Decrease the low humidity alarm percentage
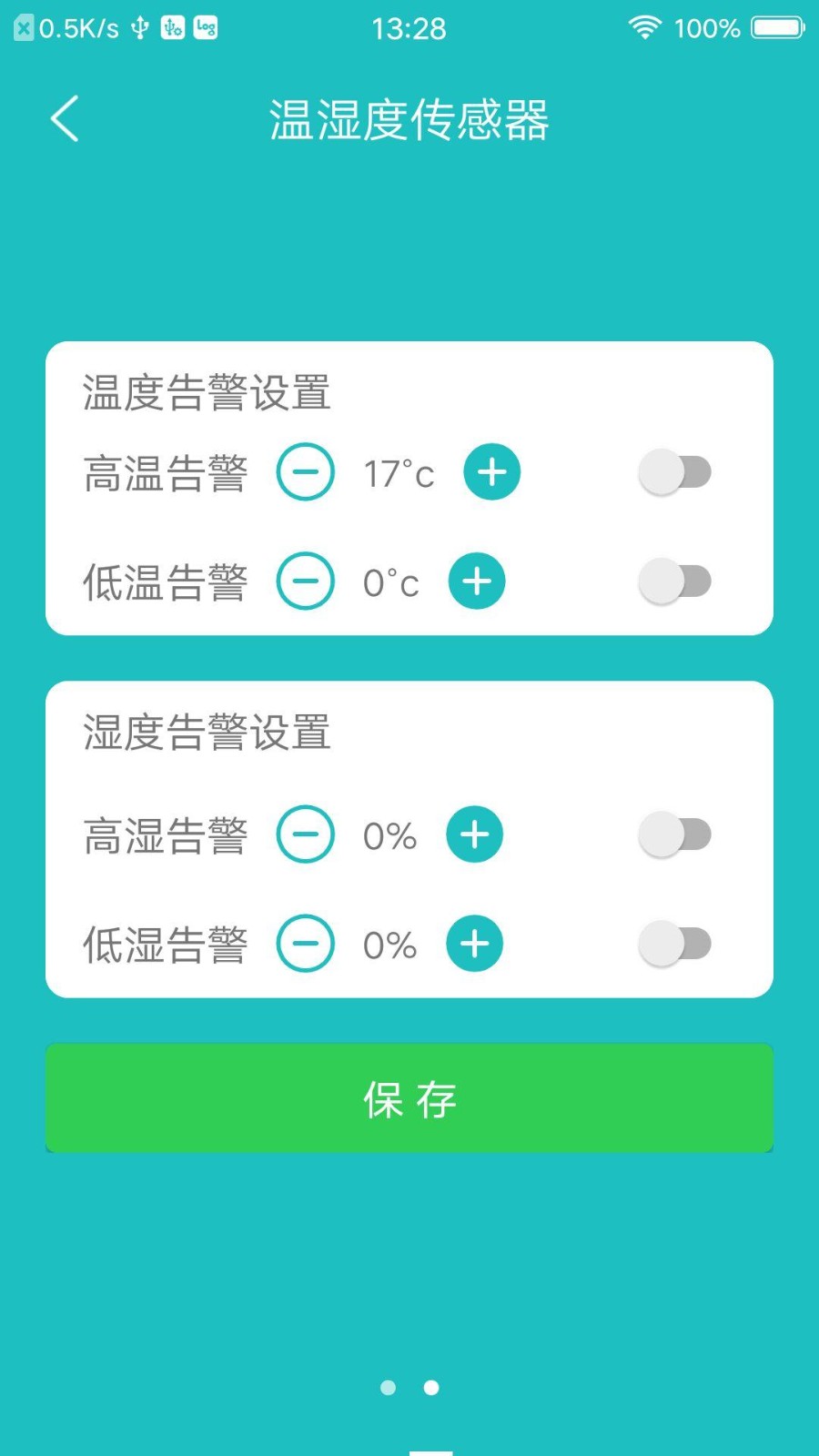Screen dimensions: 819x1456 [x=305, y=944]
